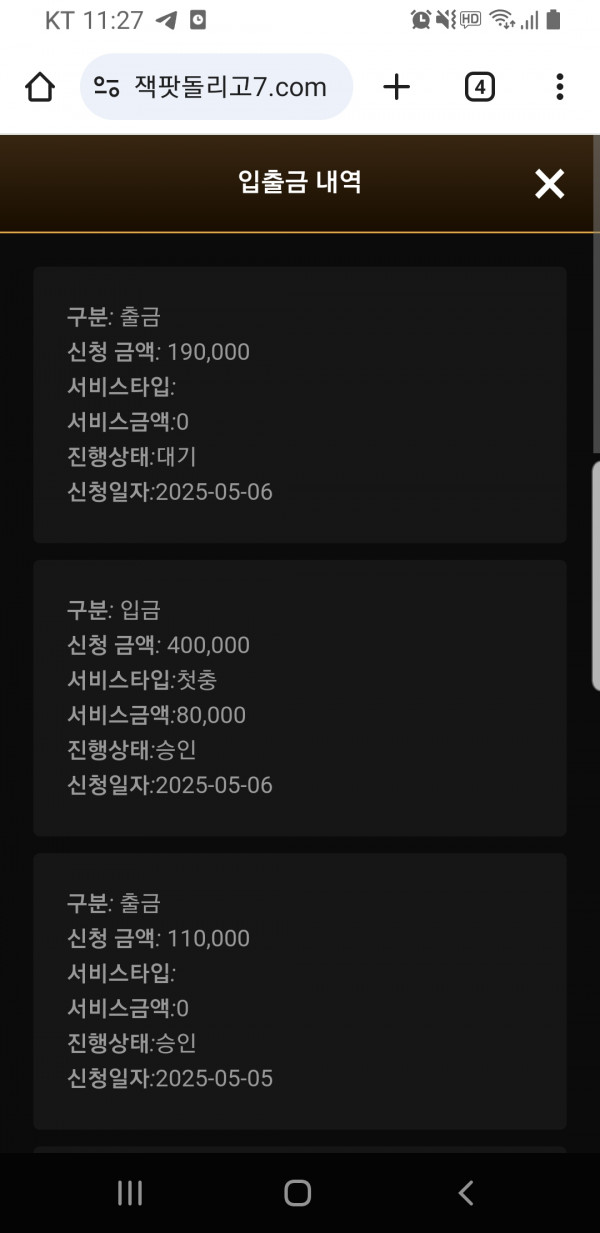
Task: Open a new browser tab
Action: click(x=397, y=87)
